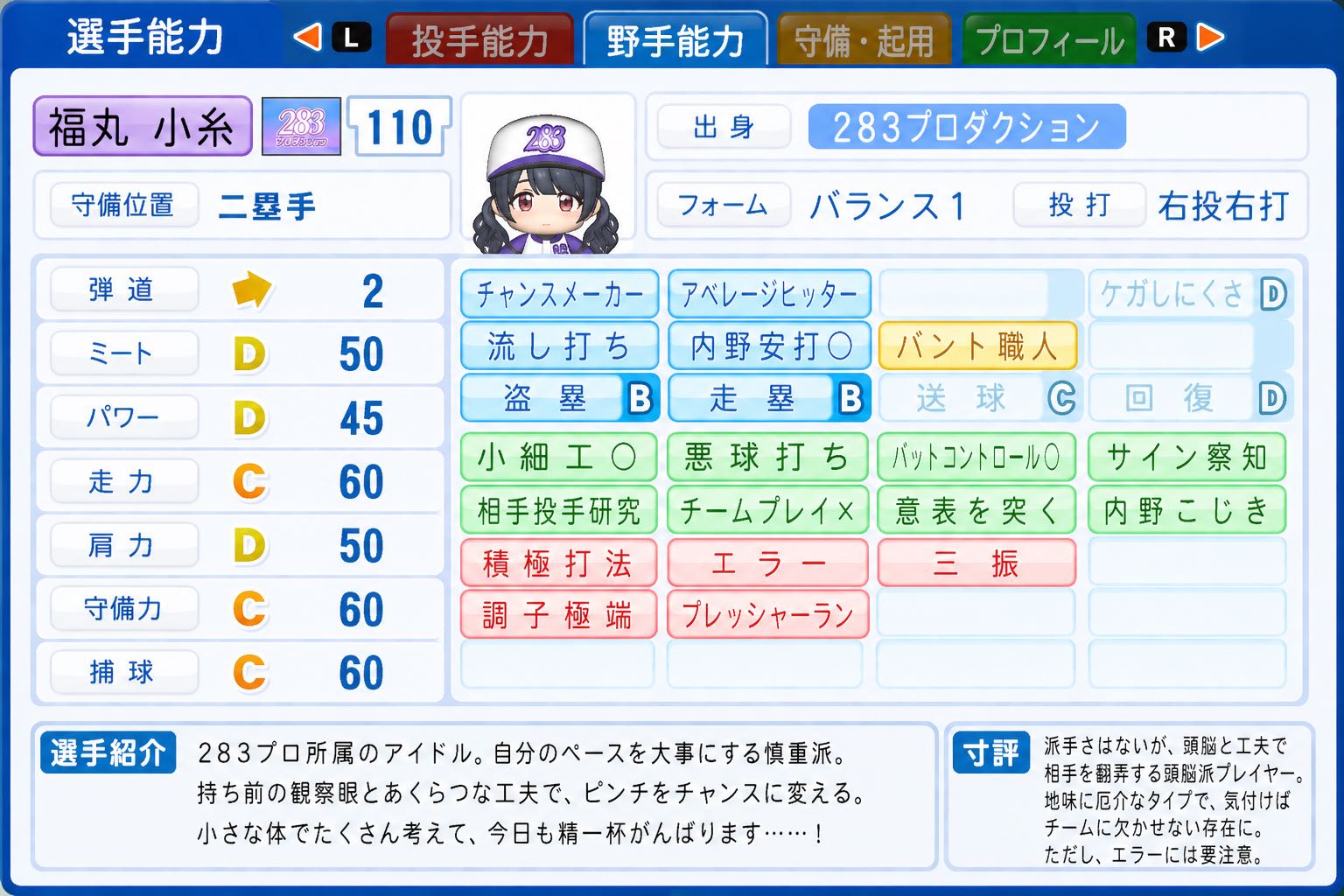Select the チームプレイ× ability tile
Screen dimensions: 1344x896
pos(767,510)
